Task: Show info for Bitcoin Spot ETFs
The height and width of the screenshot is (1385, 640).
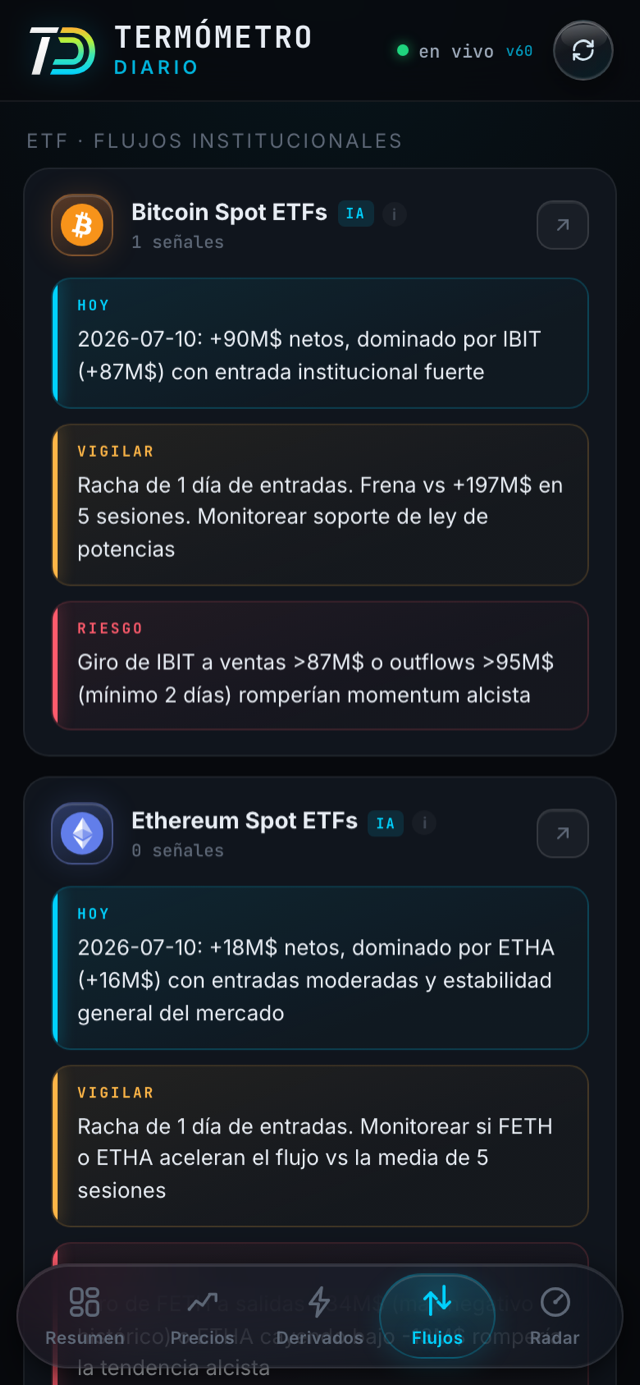Action: point(394,214)
